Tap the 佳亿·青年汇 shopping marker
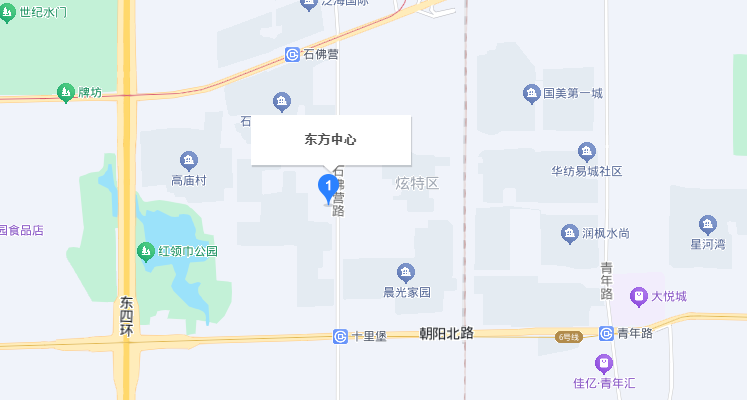Viewport: 747px width, 400px height. point(603,362)
